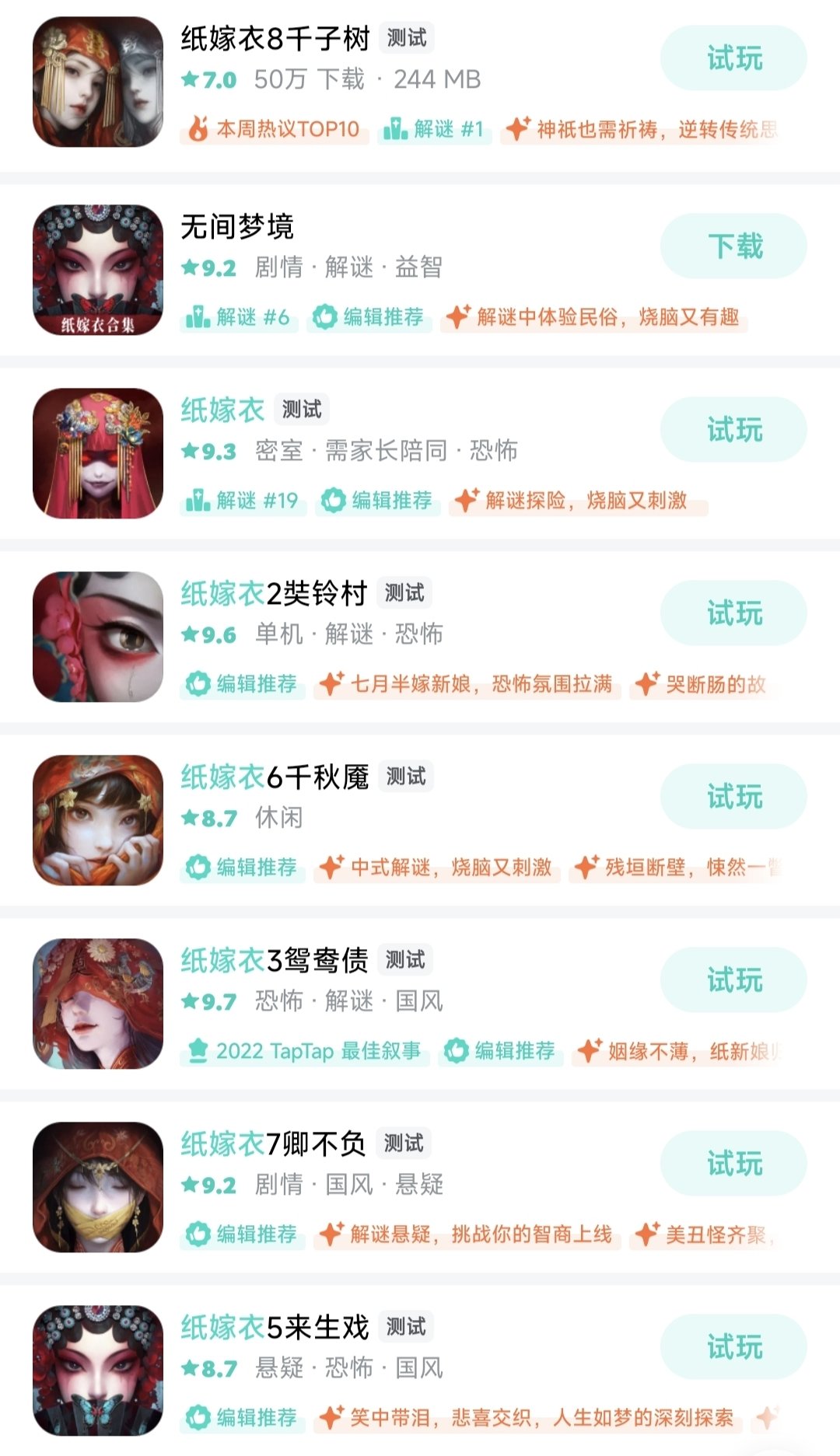Viewport: 840px width, 1456px height.
Task: Tap 试玩 for 纸嫁衣6千秋魇
Action: point(733,797)
